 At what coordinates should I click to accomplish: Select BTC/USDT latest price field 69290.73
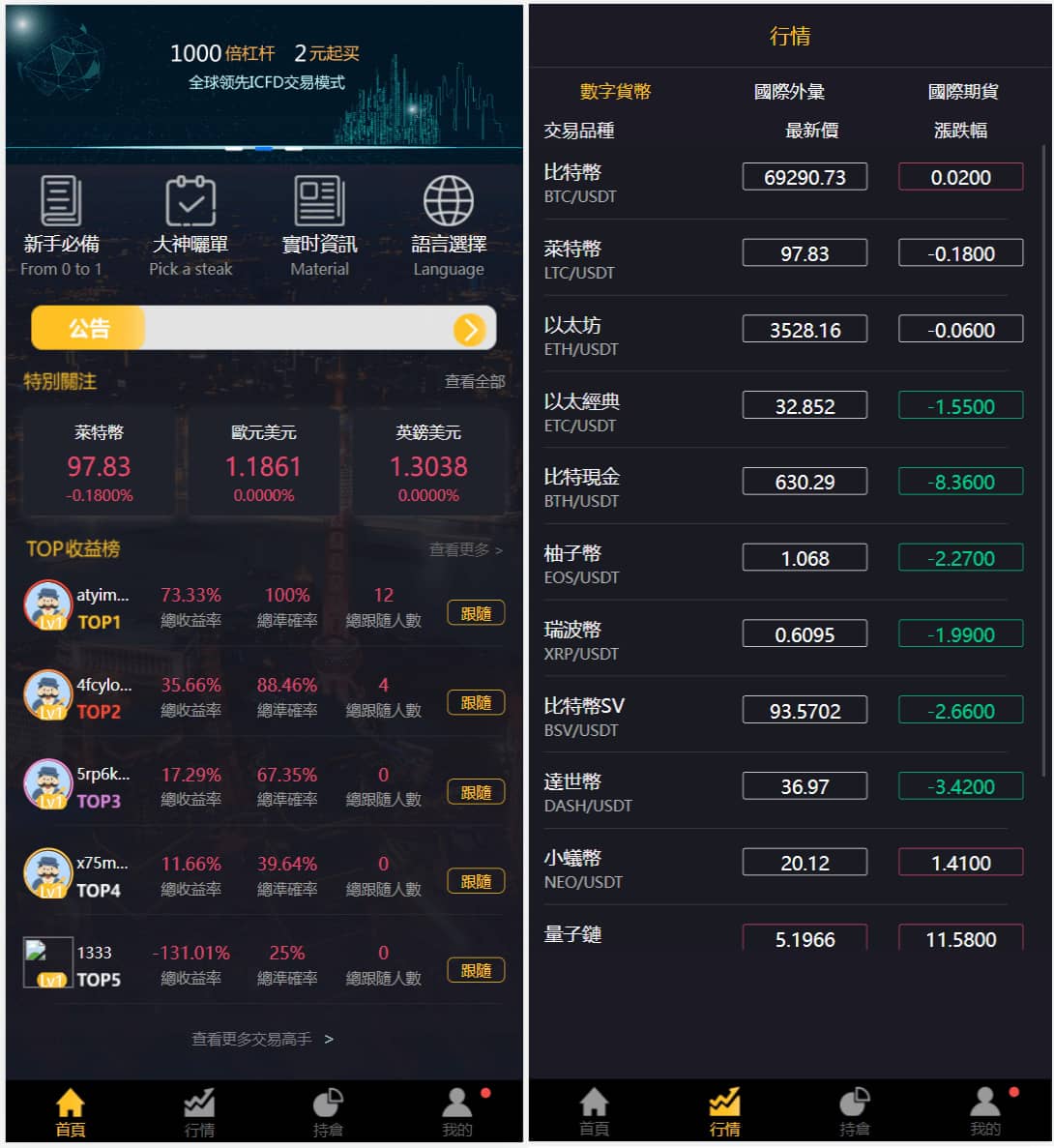coord(805,176)
